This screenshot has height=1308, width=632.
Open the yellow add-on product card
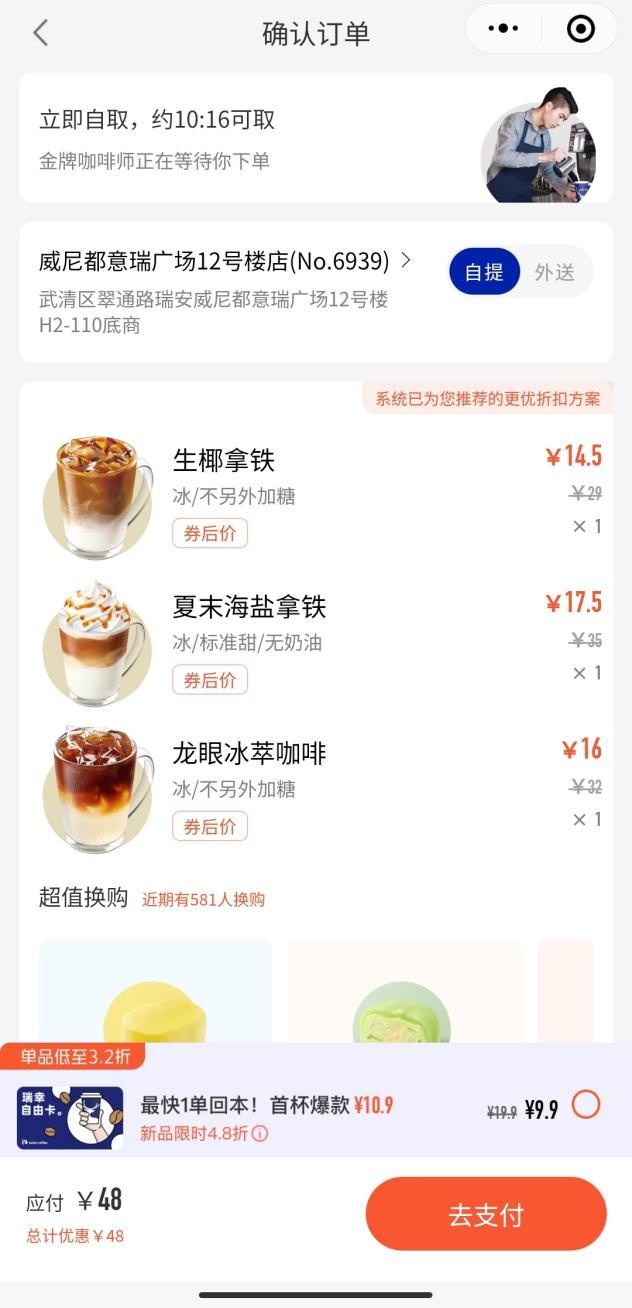[x=155, y=995]
